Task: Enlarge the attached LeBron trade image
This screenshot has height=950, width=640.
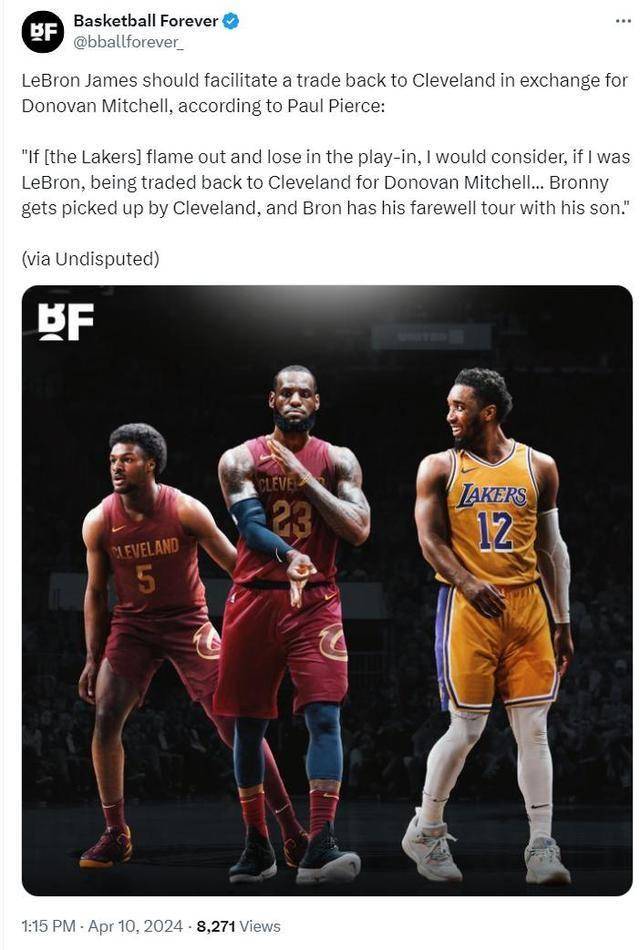Action: point(327,590)
